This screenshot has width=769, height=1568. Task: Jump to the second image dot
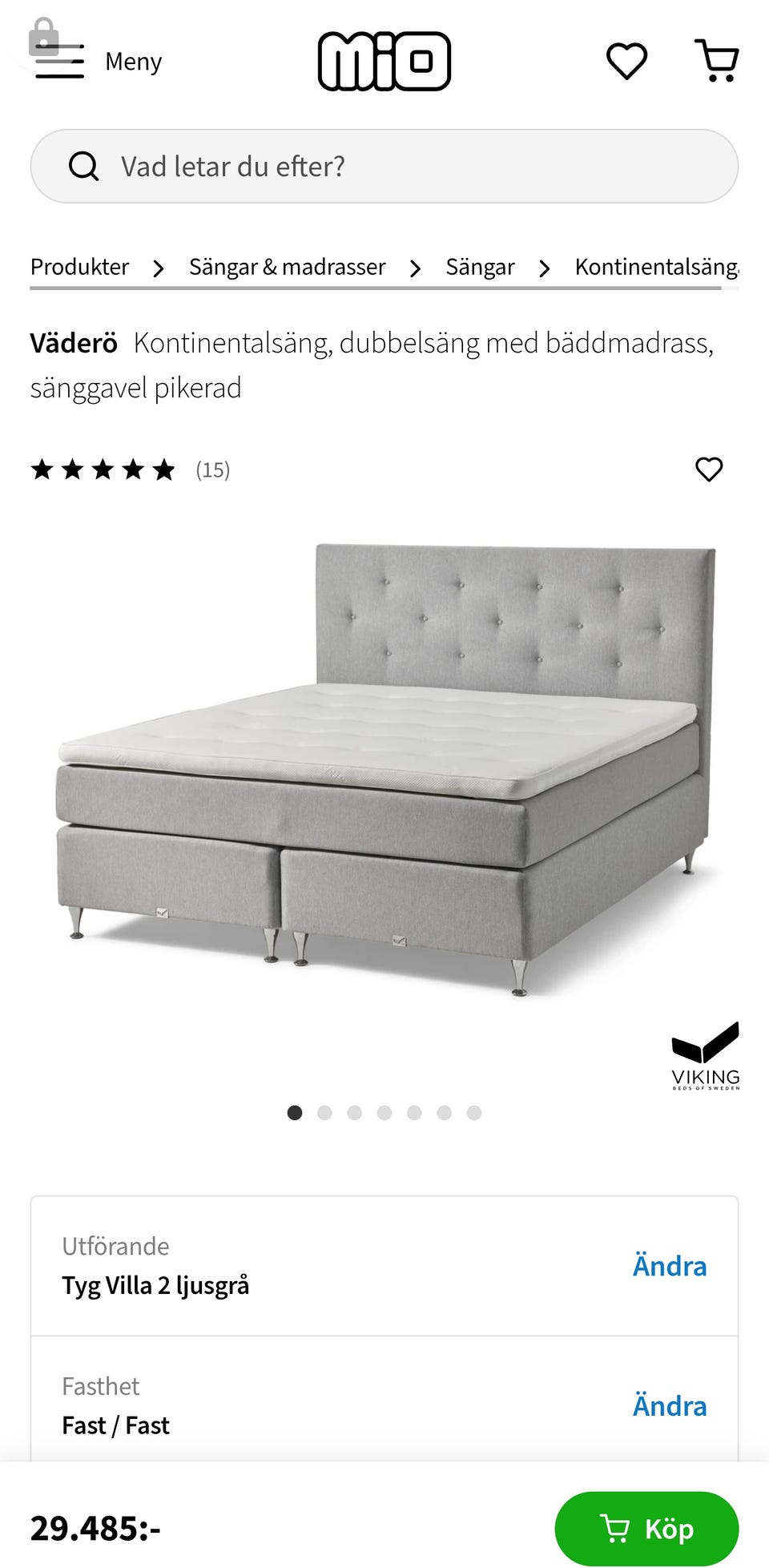click(x=324, y=1113)
